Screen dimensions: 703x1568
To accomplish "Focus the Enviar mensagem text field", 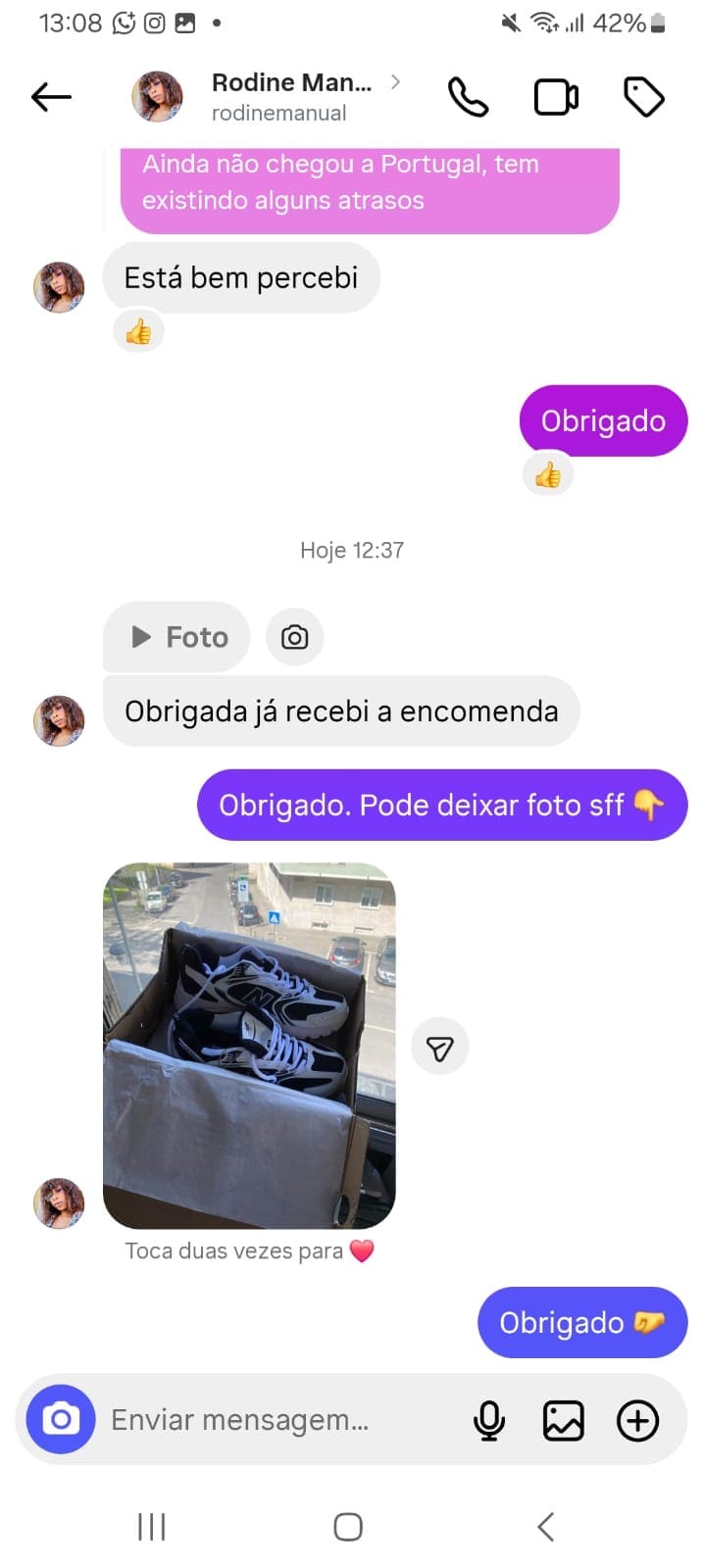I will tap(275, 1420).
